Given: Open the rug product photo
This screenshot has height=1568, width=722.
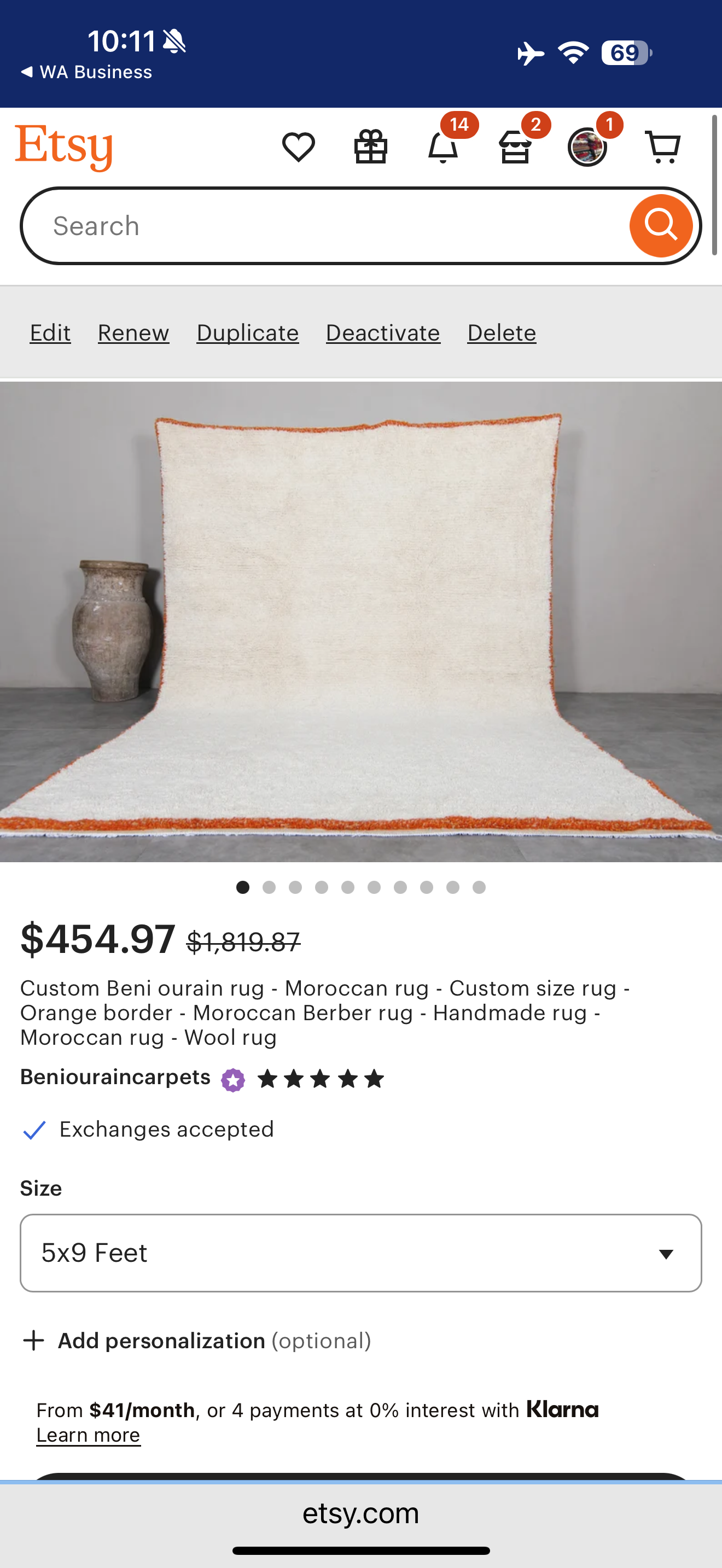Looking at the screenshot, I should 361,621.
